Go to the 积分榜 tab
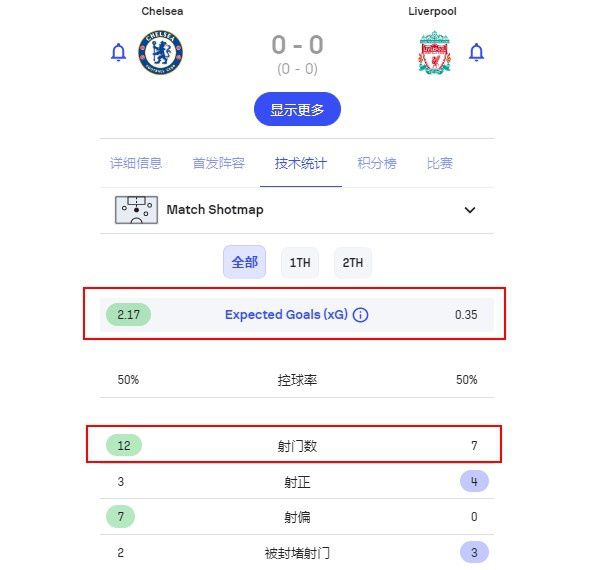The width and height of the screenshot is (600, 570). 376,163
